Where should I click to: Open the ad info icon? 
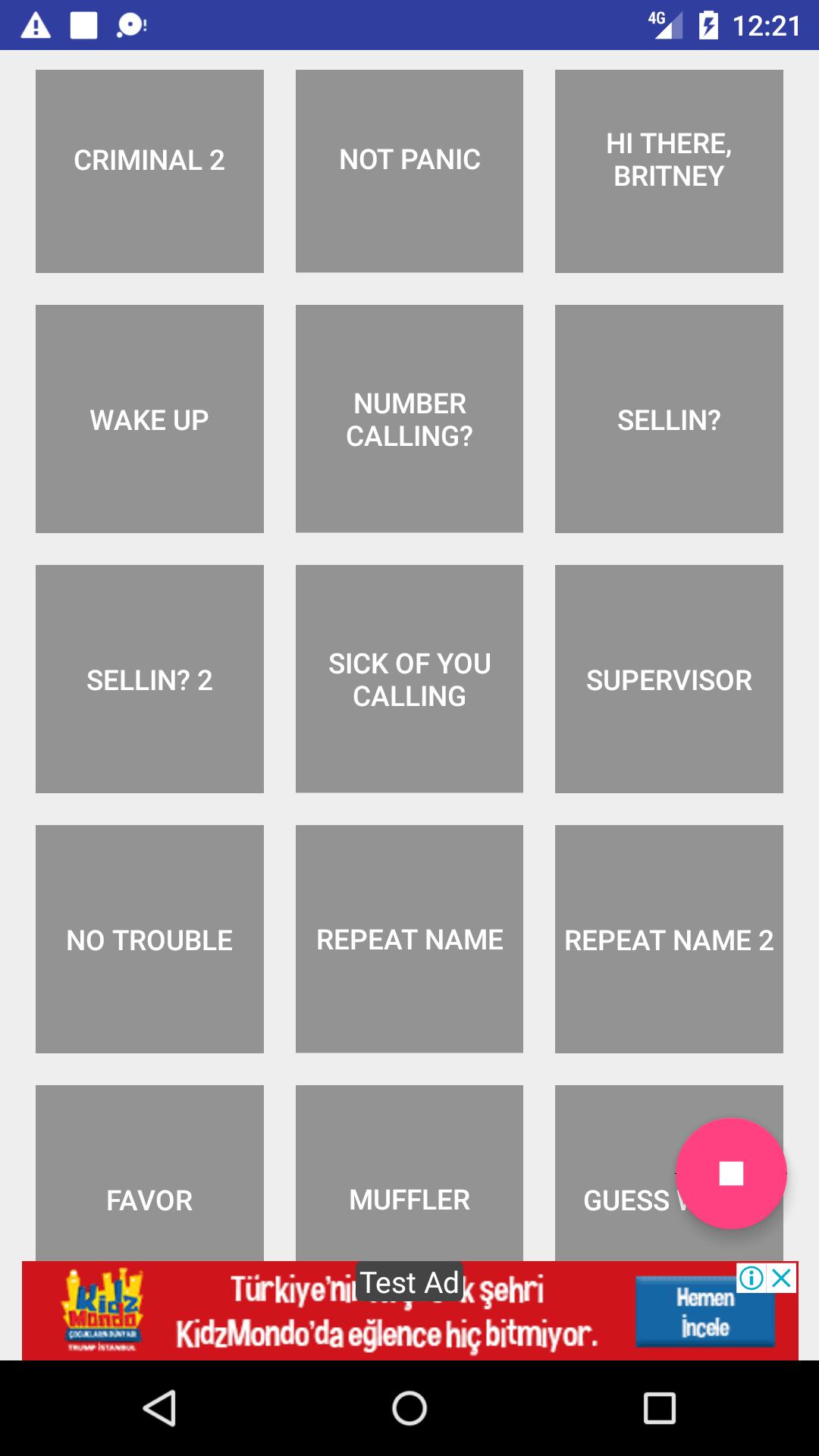coord(752,1279)
